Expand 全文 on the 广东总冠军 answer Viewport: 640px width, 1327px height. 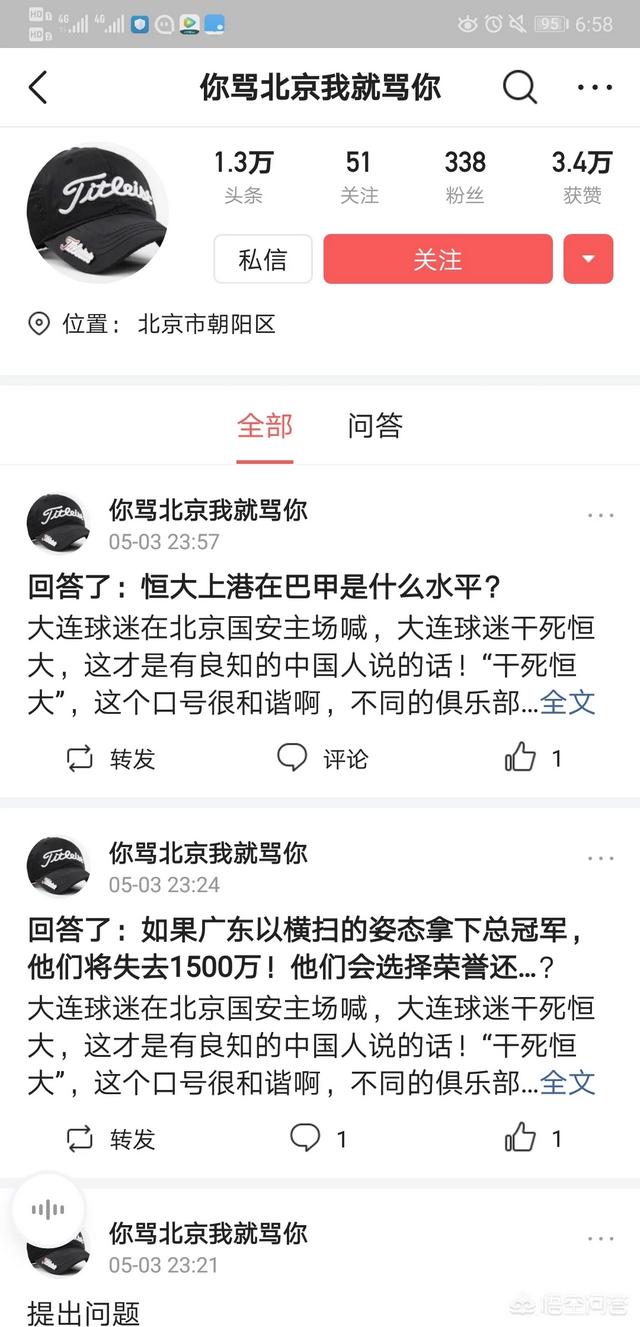(x=568, y=1081)
